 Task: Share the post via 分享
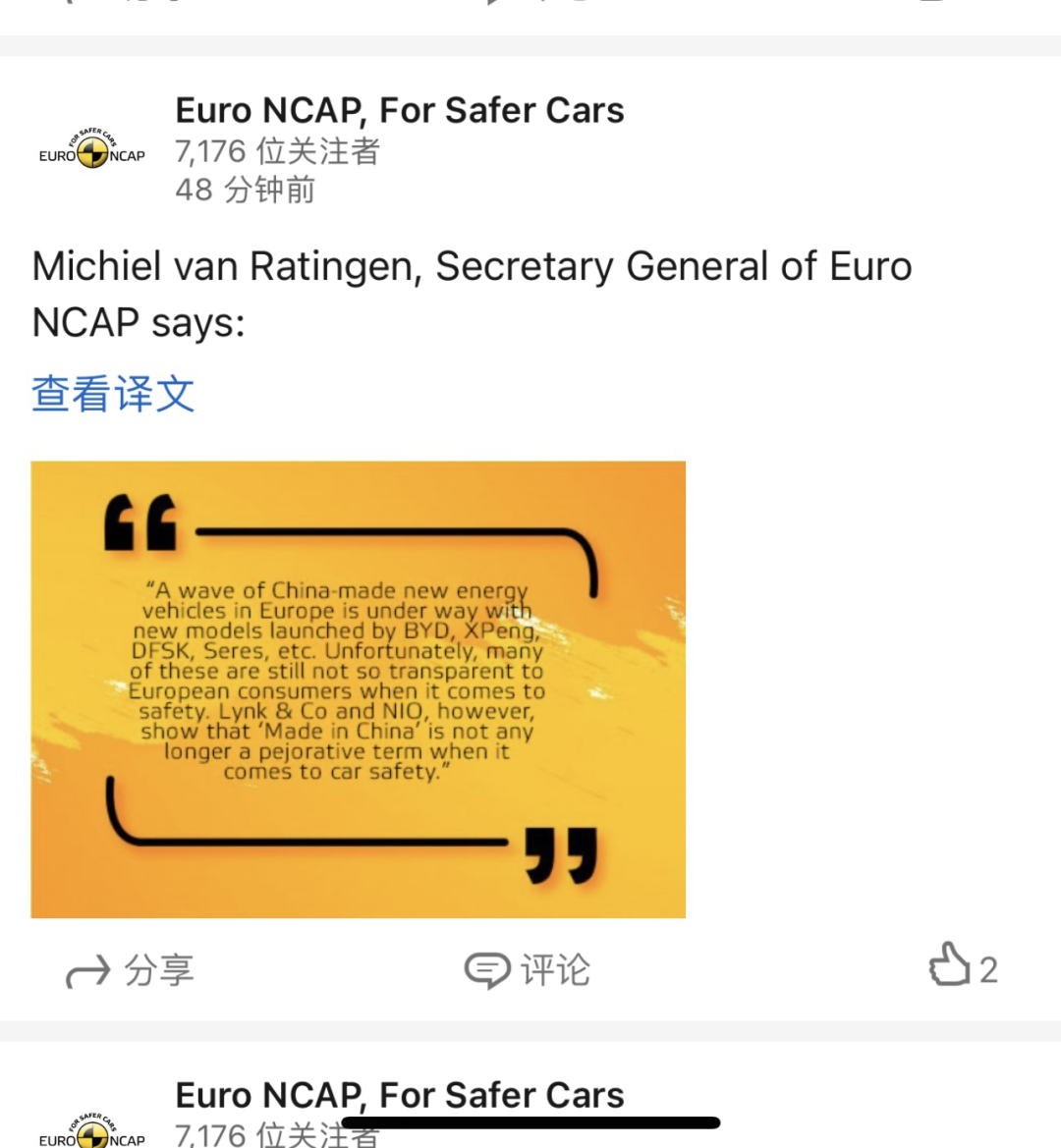pos(130,970)
